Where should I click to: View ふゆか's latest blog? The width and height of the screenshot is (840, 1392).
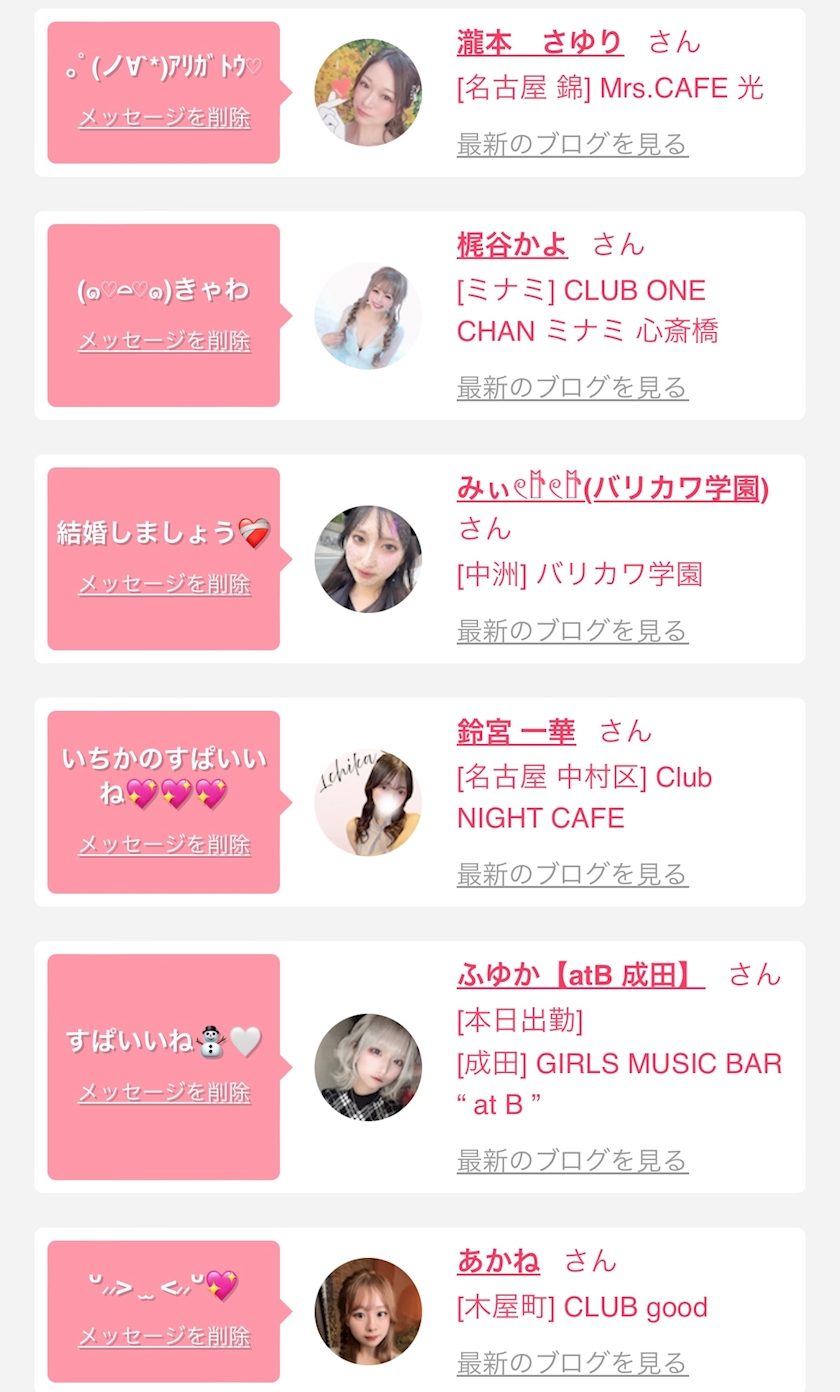pyautogui.click(x=572, y=1161)
